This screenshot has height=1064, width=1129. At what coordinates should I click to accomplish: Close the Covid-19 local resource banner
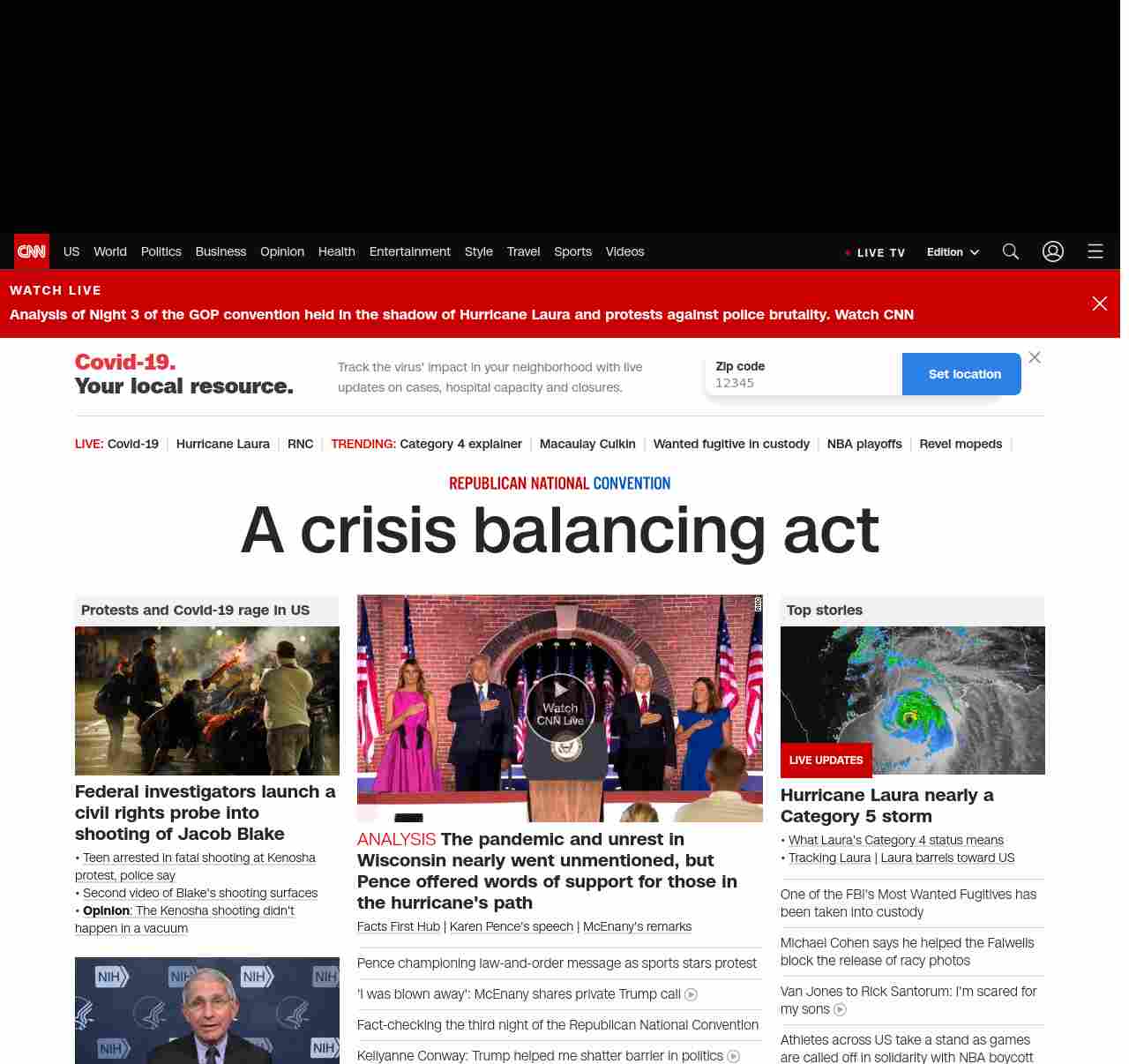point(1035,357)
